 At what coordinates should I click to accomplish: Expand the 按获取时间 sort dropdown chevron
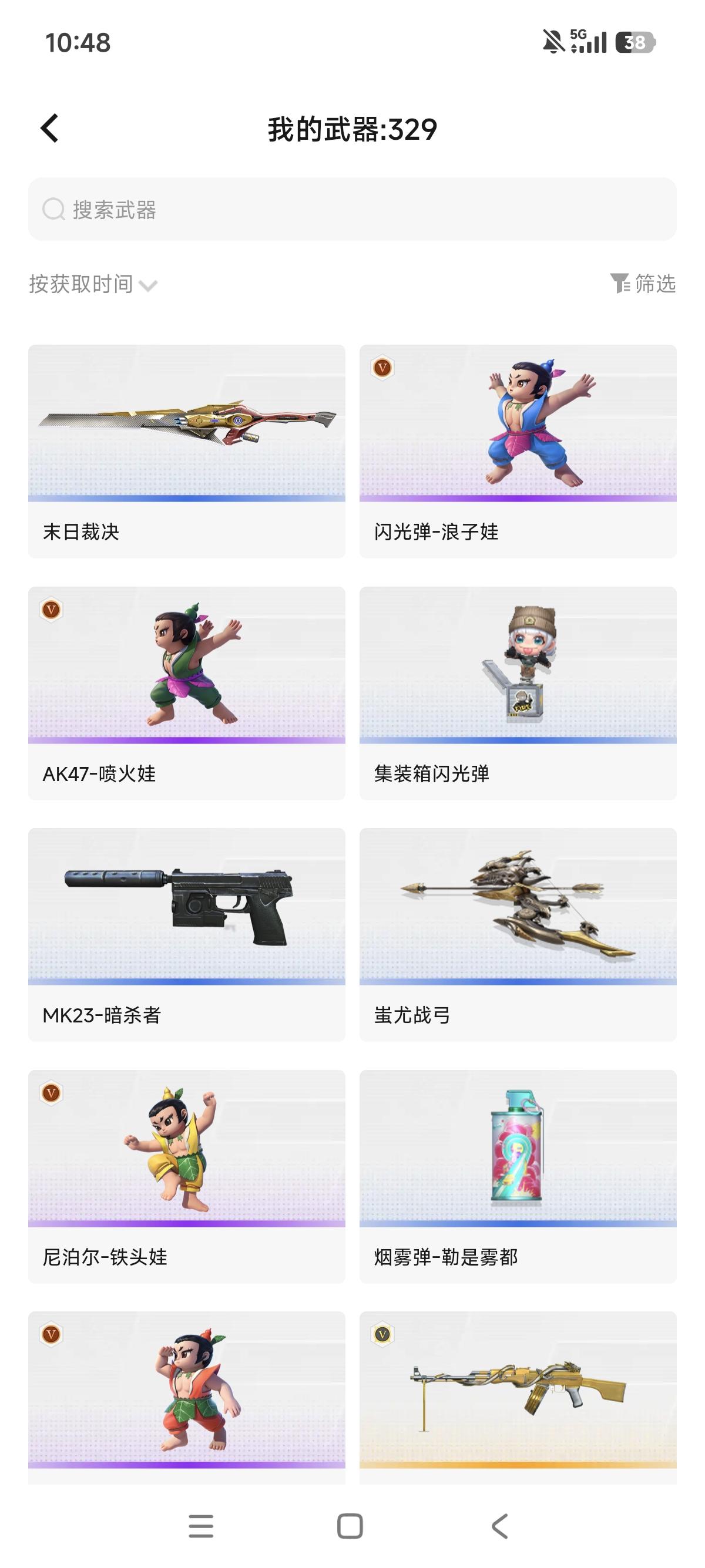click(148, 285)
